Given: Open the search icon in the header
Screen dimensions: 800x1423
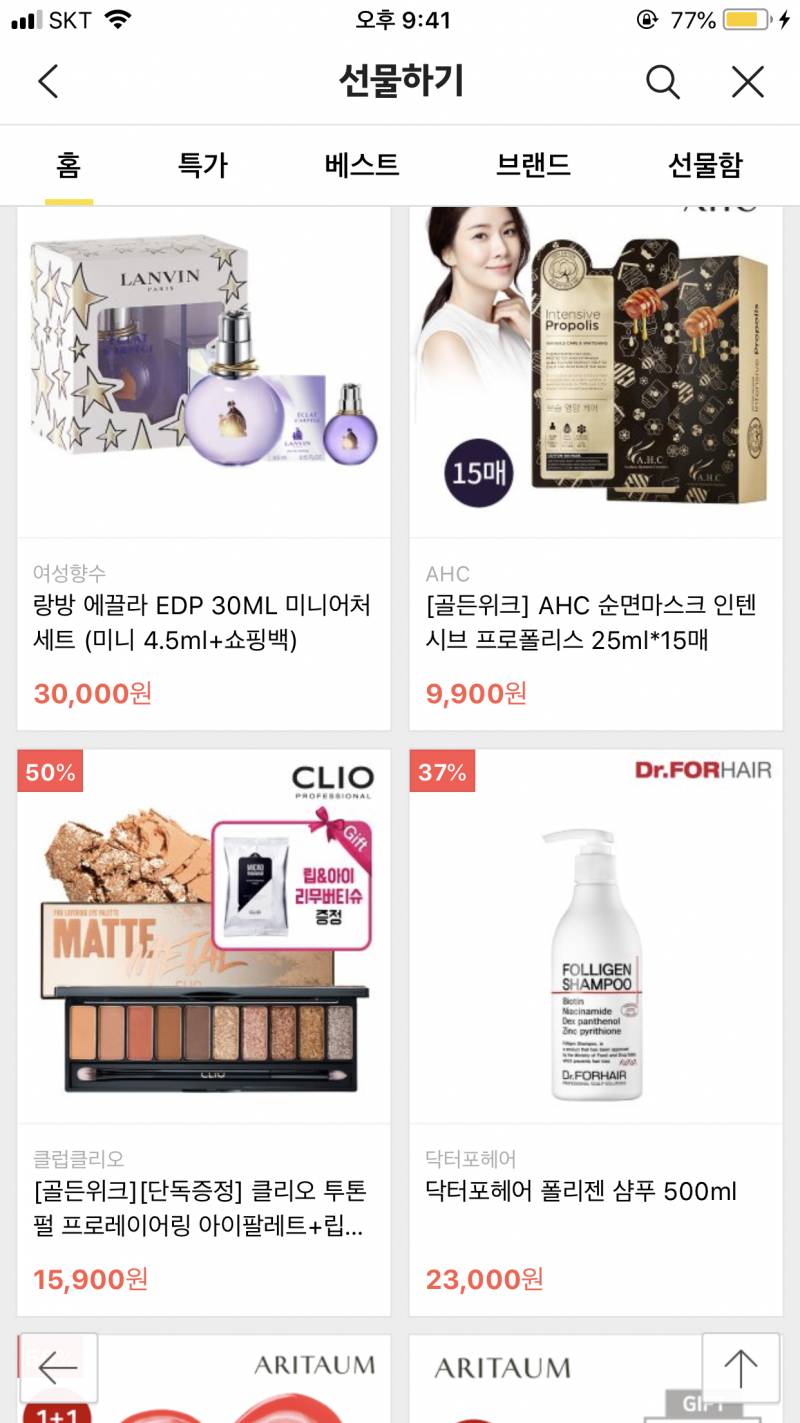Looking at the screenshot, I should point(663,82).
